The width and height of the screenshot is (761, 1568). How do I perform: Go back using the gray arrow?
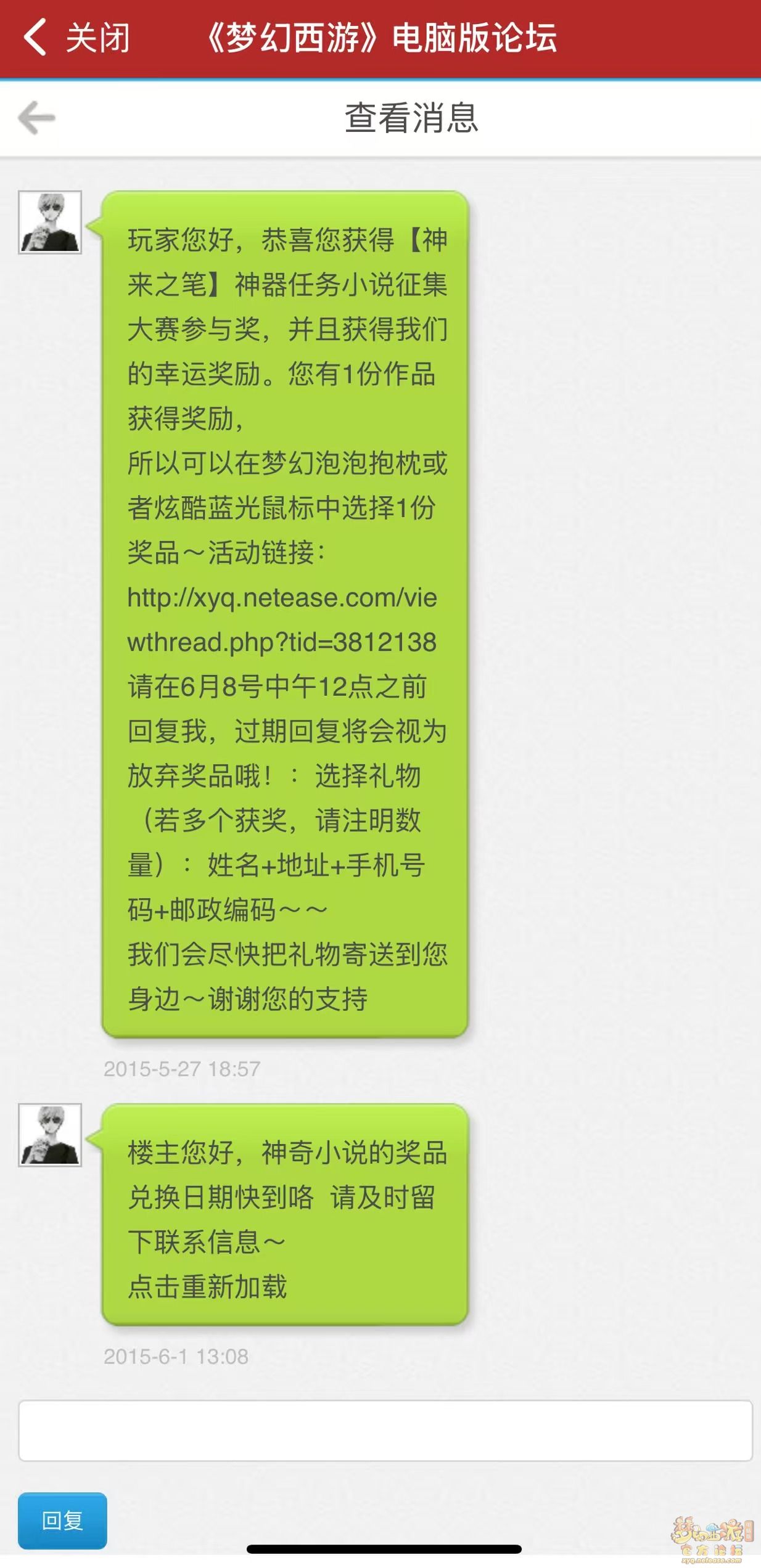37,118
